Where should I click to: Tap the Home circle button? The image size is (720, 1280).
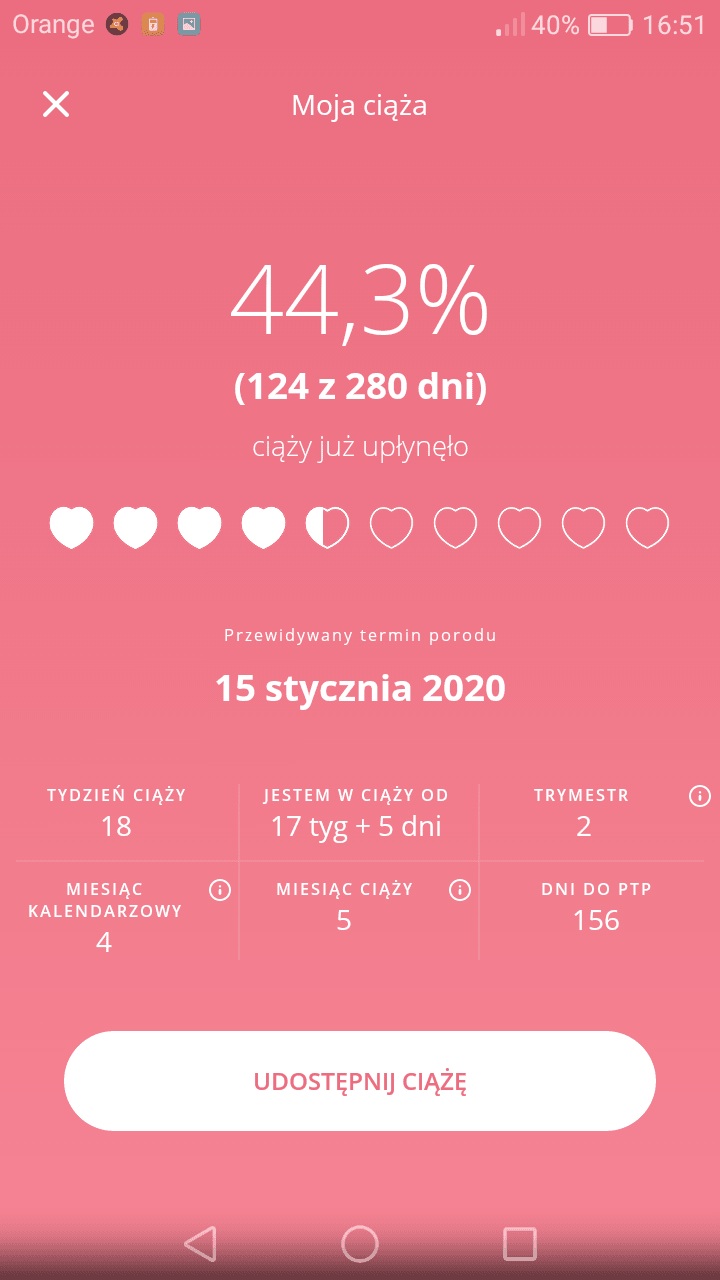(x=360, y=1244)
